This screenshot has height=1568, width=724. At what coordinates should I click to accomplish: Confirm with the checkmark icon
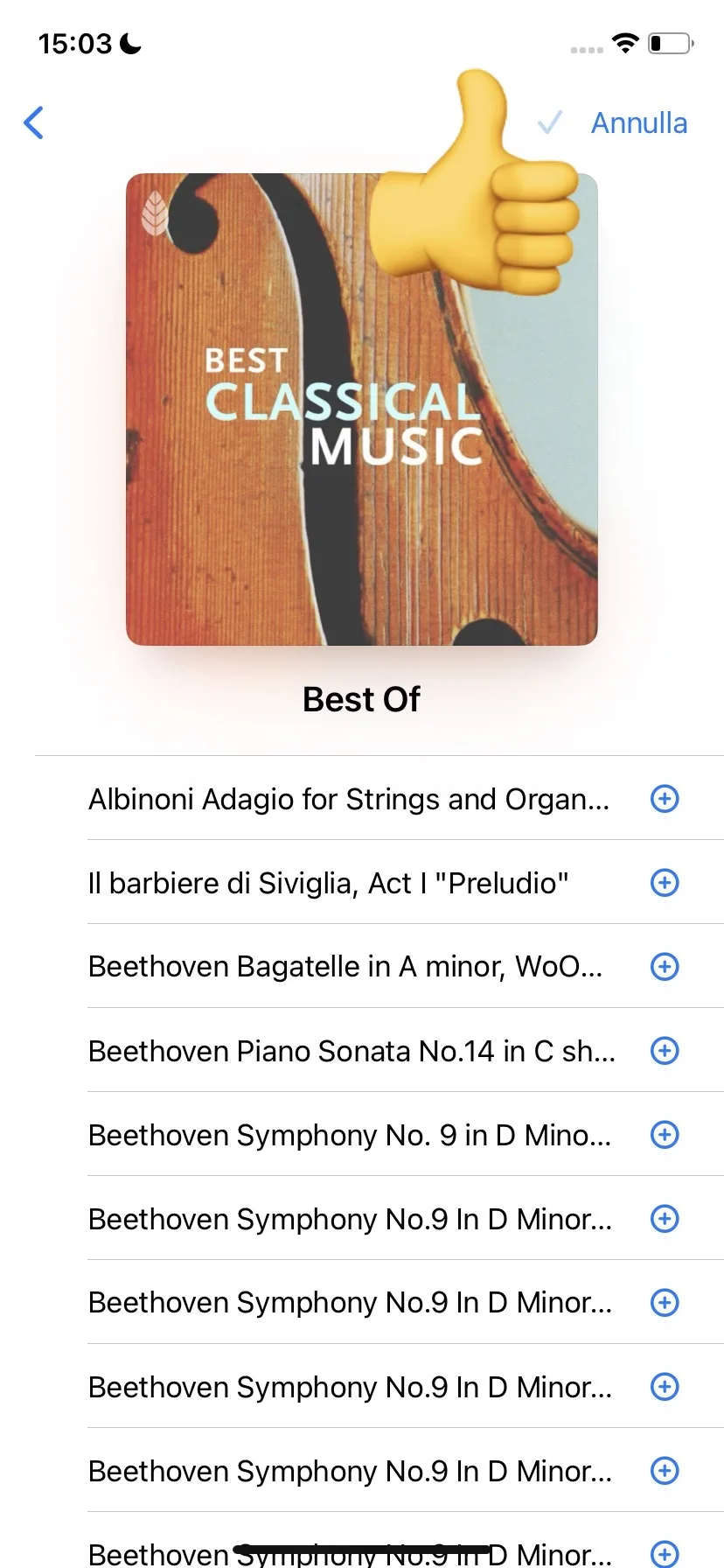click(x=550, y=122)
